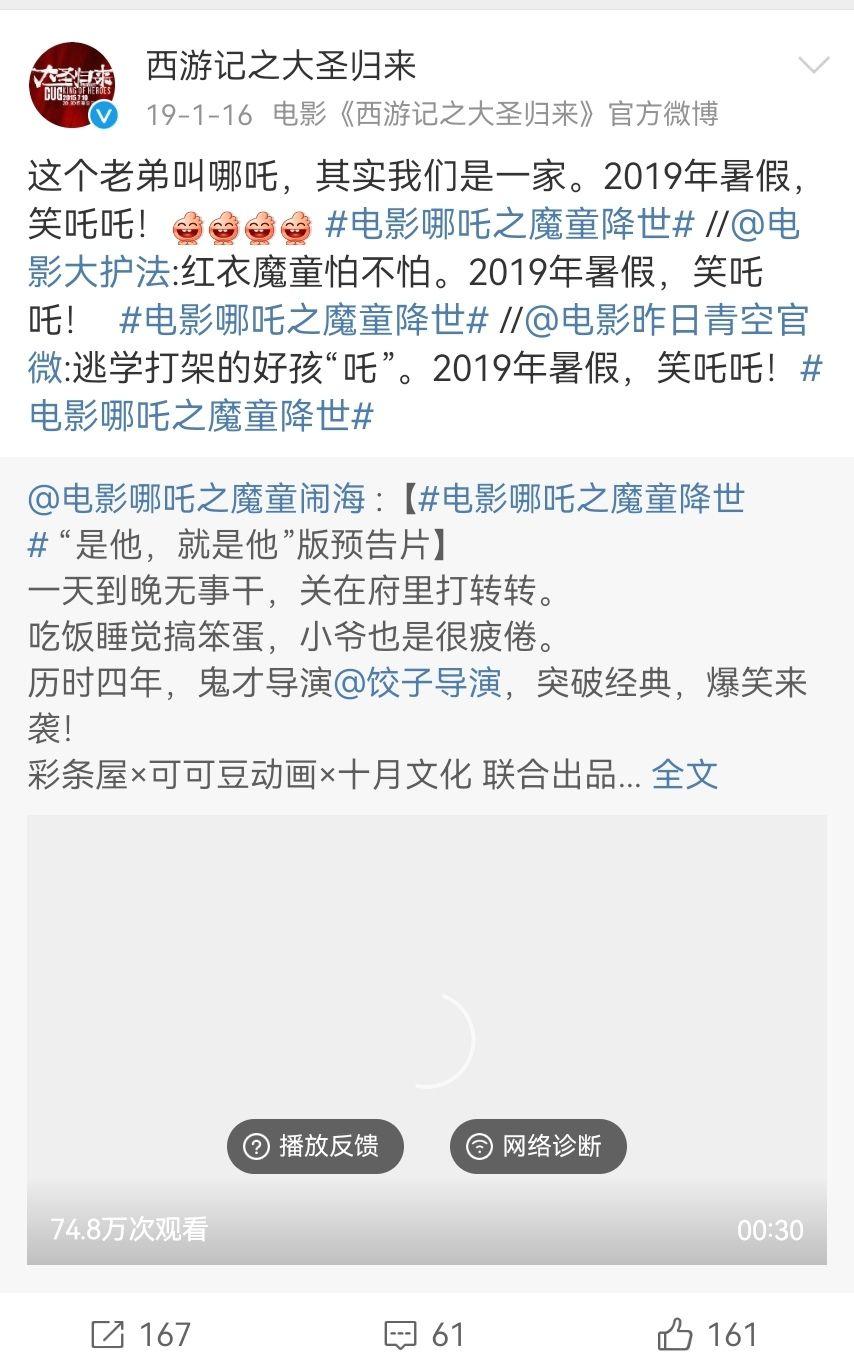Open the 西游记之大圣归来 profile avatar

pyautogui.click(x=72, y=86)
